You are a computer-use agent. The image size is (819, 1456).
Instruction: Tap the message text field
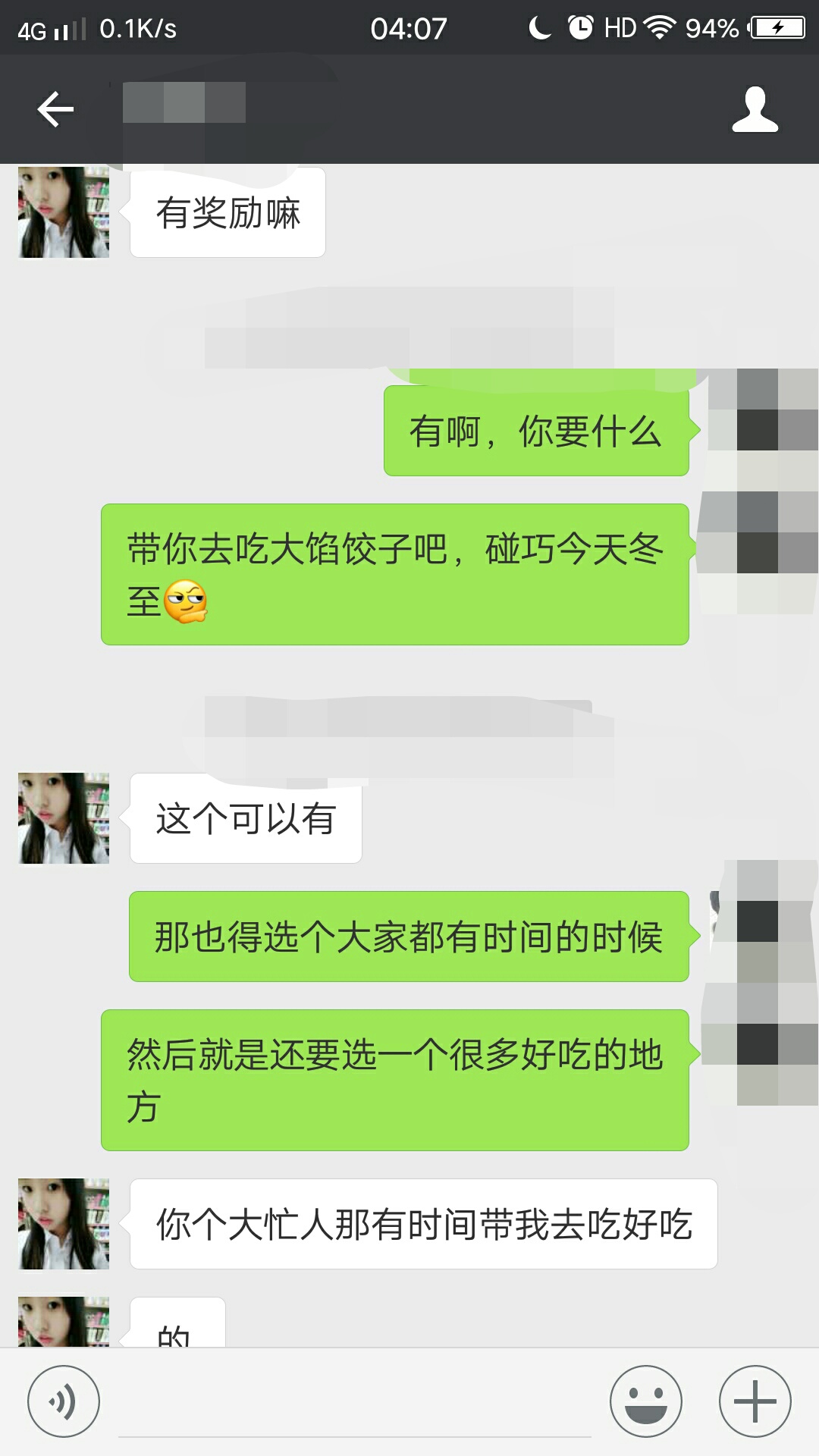(x=355, y=1403)
